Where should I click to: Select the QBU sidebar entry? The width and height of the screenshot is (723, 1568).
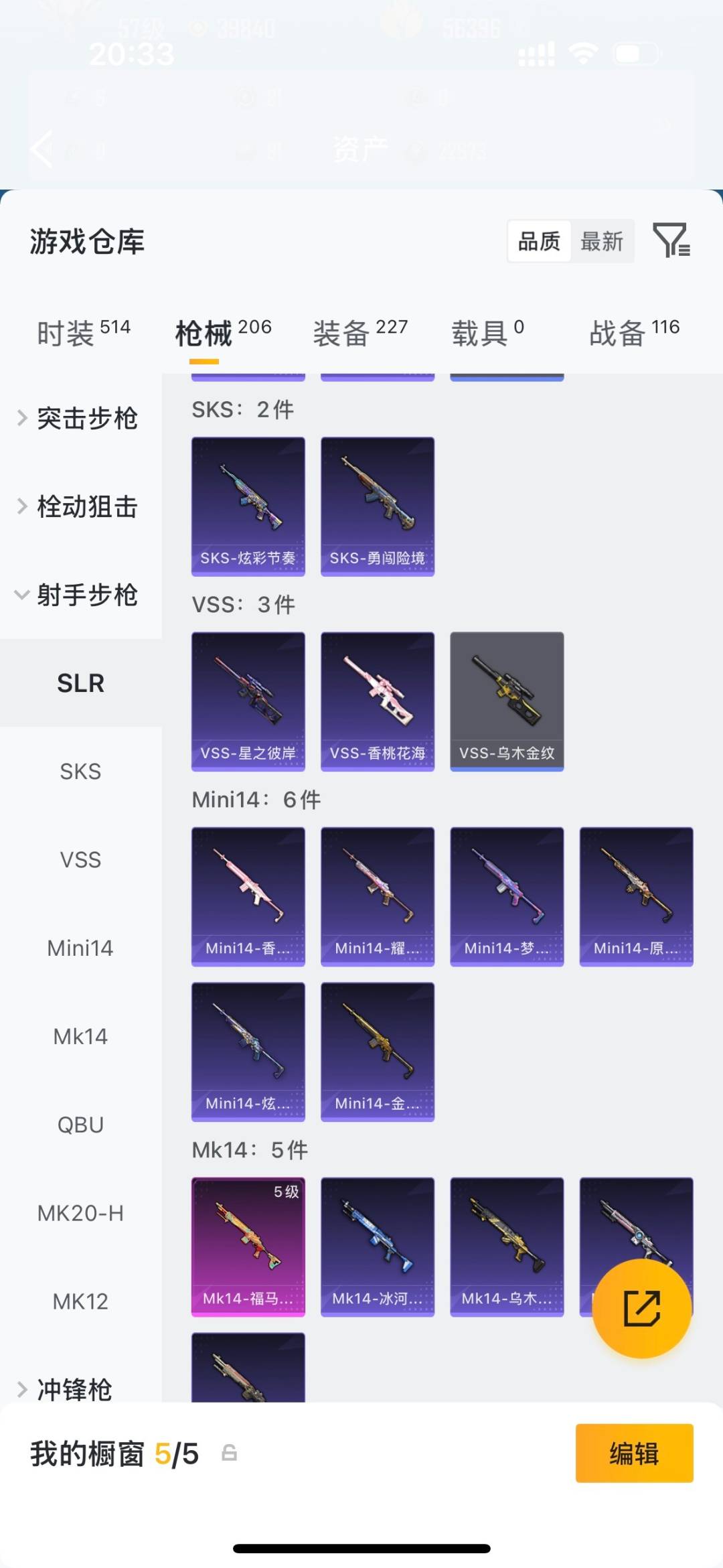coord(80,1125)
